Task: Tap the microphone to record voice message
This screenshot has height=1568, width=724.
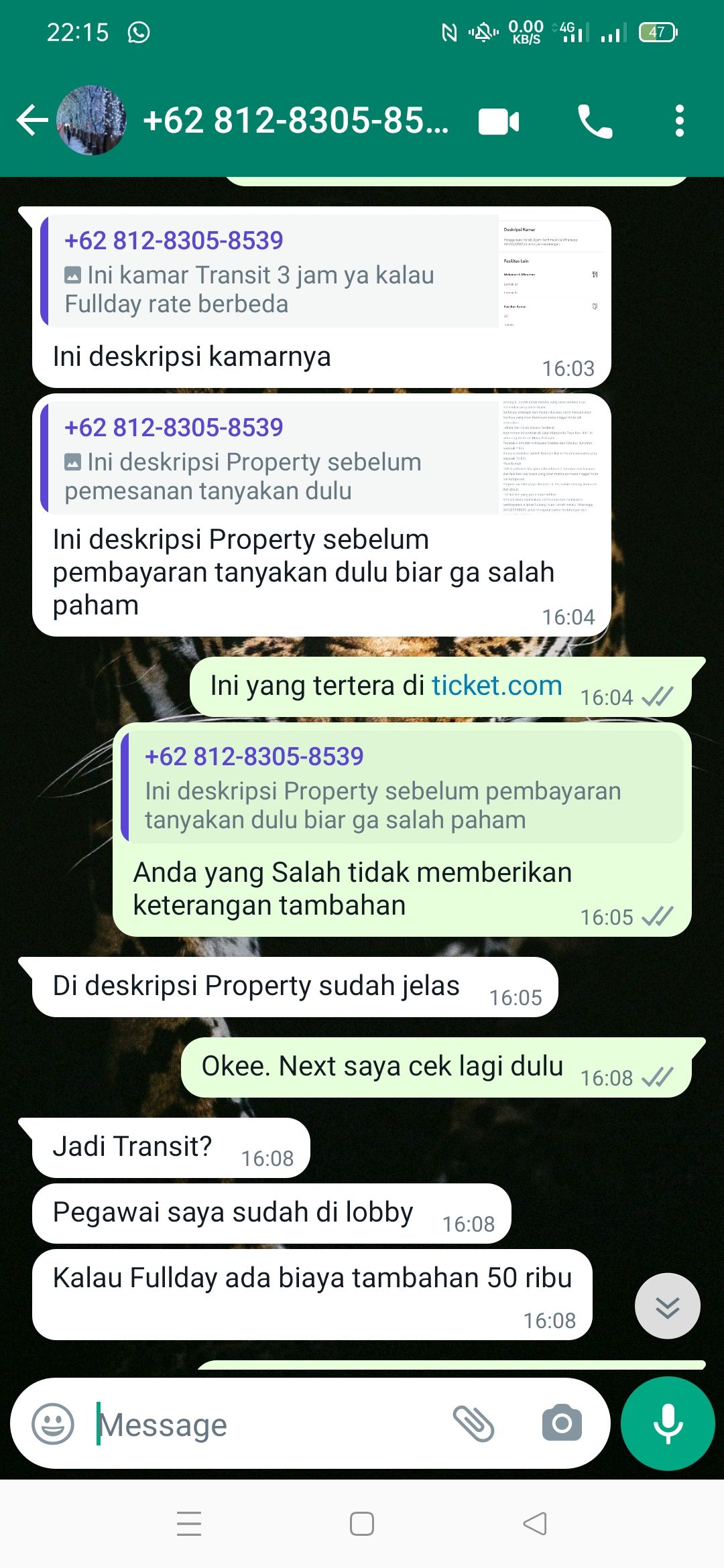Action: pyautogui.click(x=668, y=1424)
